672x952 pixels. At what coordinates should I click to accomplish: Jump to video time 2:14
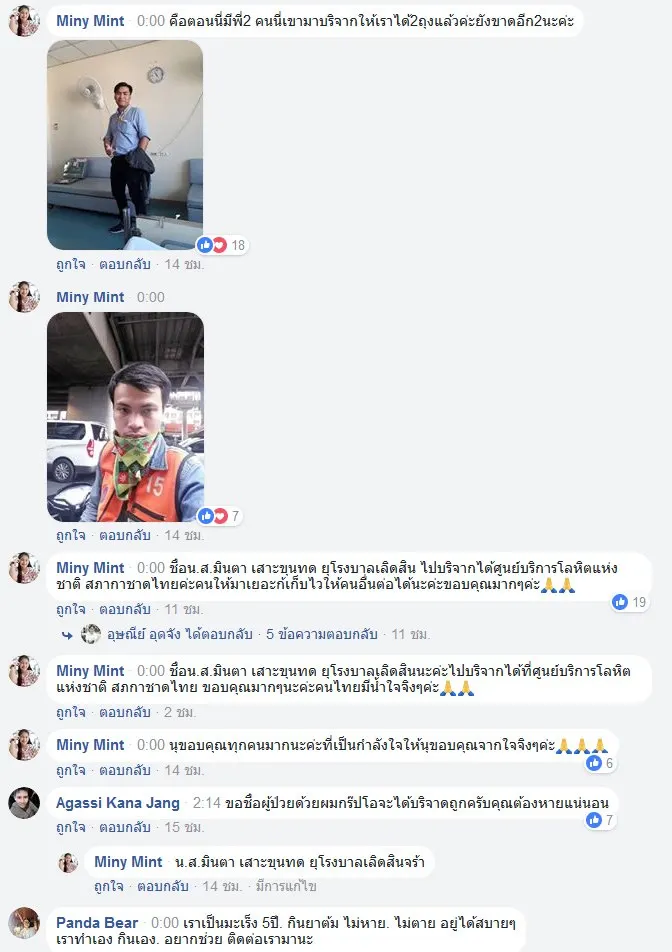206,802
